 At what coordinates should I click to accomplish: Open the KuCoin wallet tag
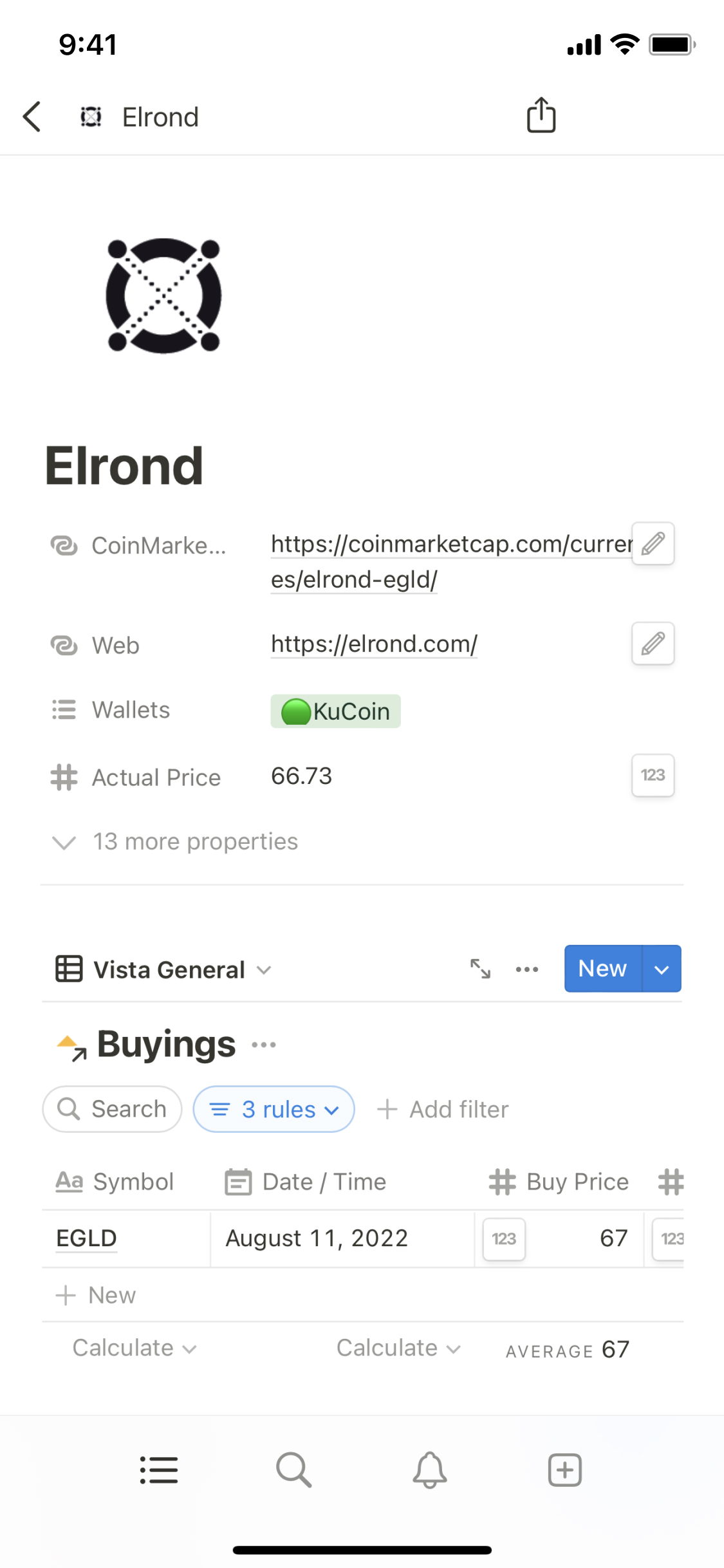click(x=336, y=711)
